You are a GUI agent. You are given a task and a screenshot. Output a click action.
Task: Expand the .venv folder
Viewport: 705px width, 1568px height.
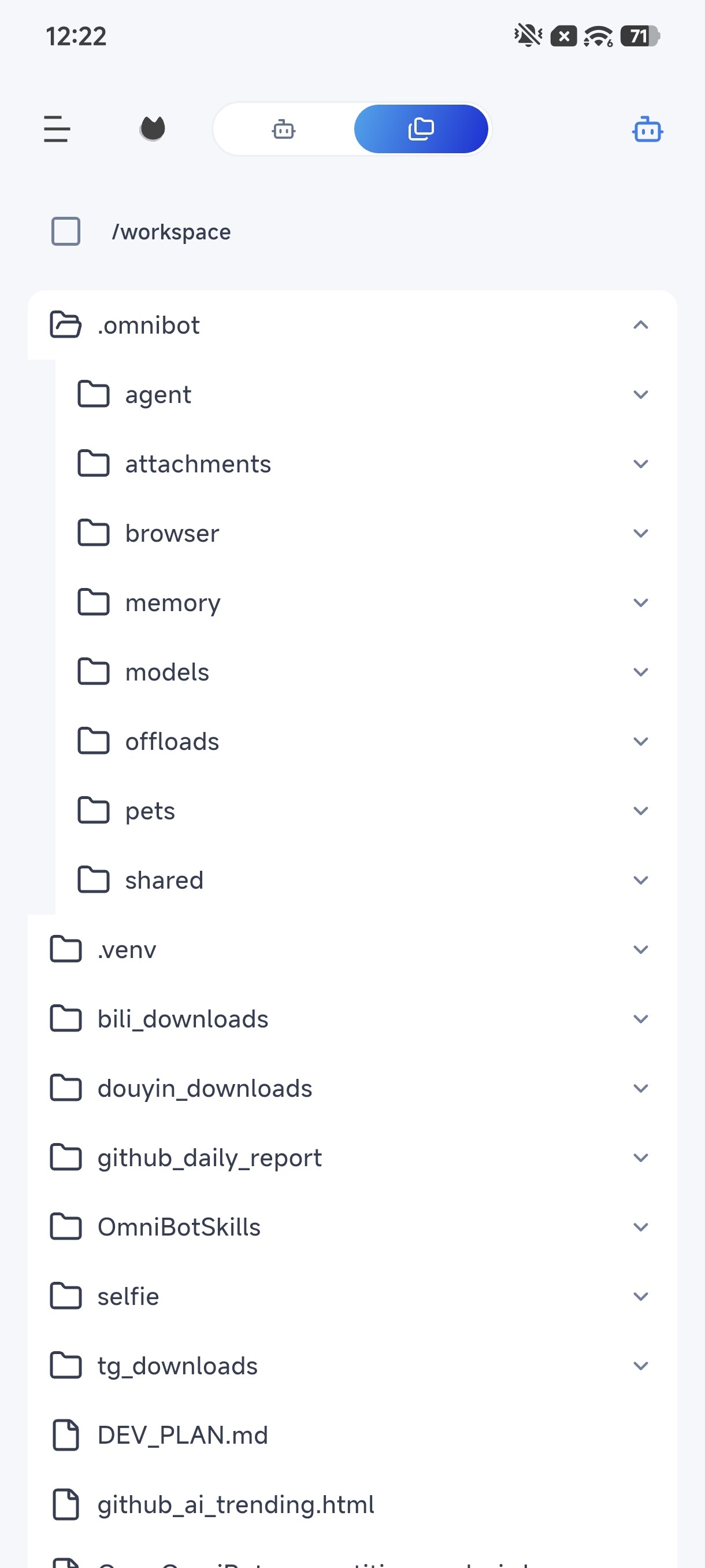click(x=352, y=949)
